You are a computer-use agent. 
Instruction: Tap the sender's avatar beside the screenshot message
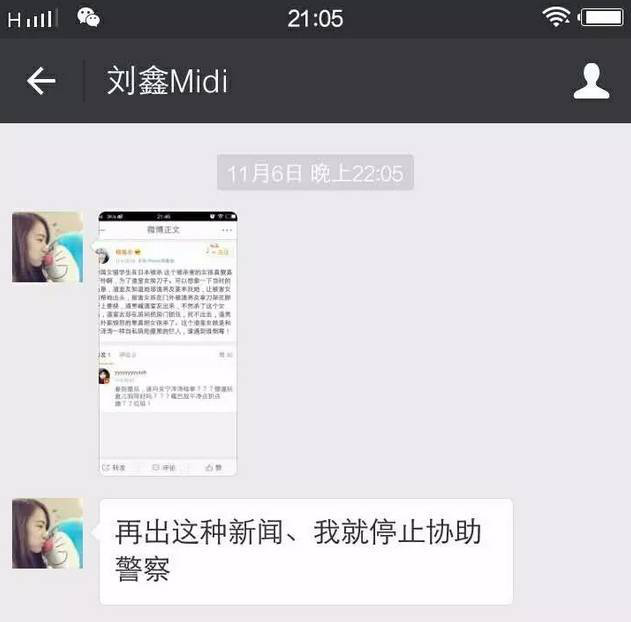[47, 246]
